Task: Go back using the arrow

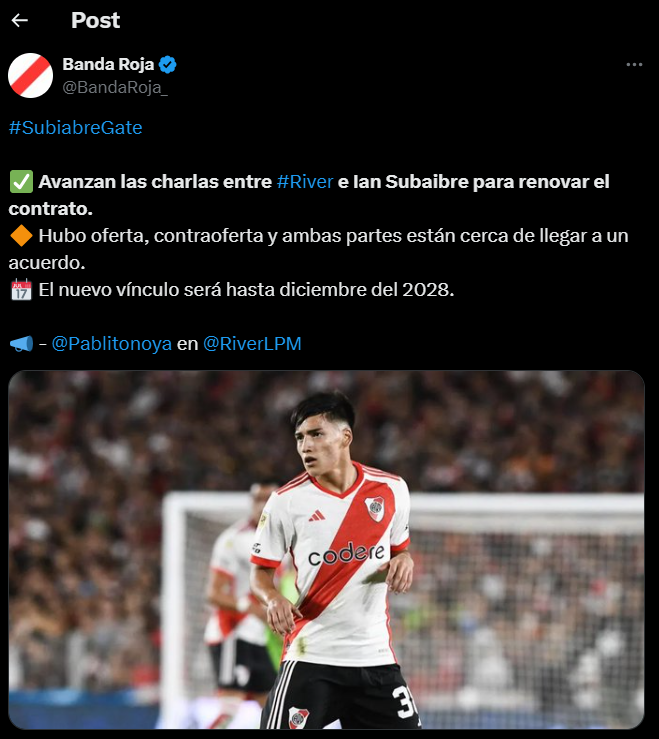Action: tap(20, 20)
